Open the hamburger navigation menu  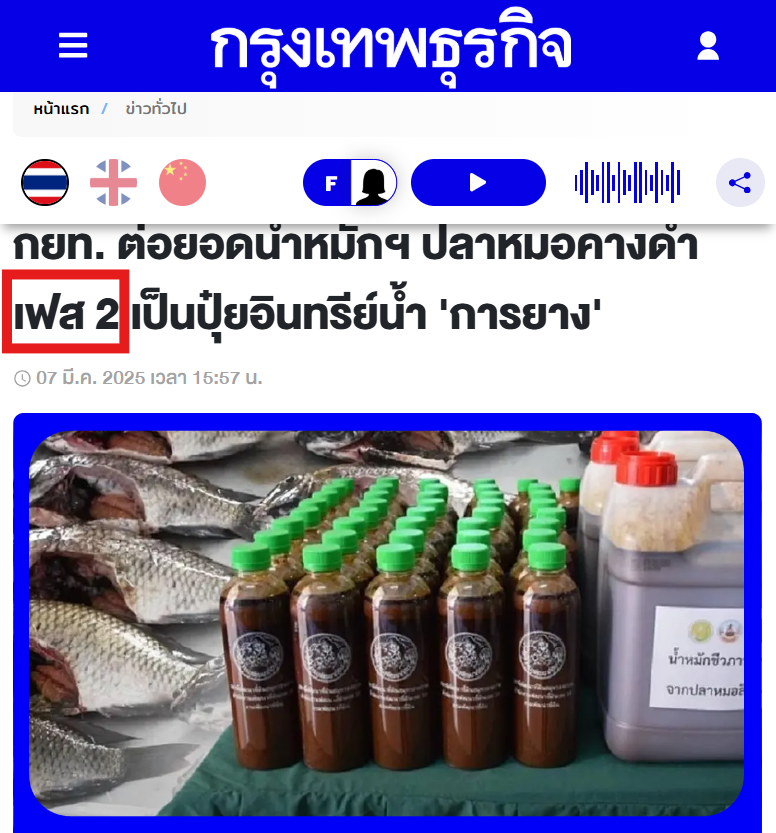point(73,46)
